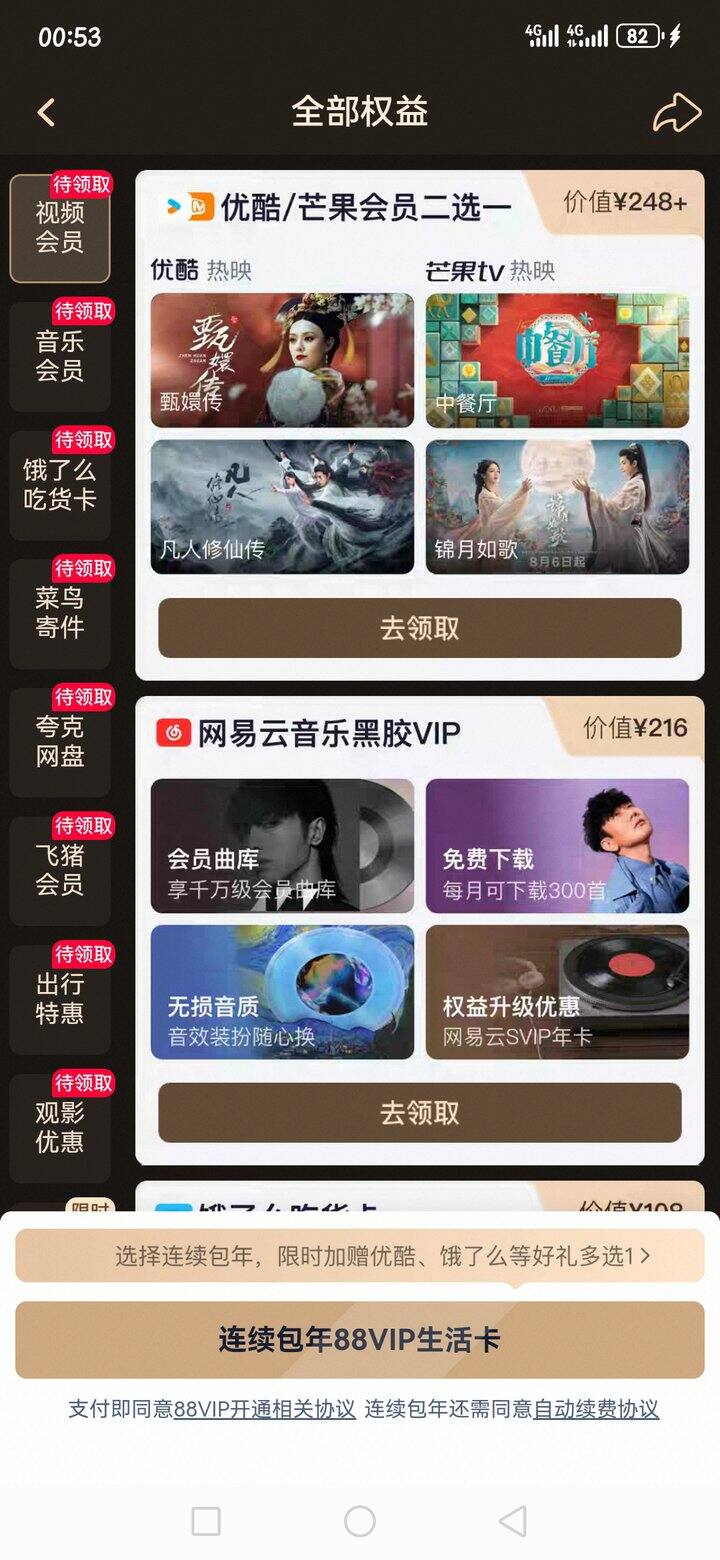
Task: Select the 芒果tv 热映 option
Action: pyautogui.click(x=493, y=271)
